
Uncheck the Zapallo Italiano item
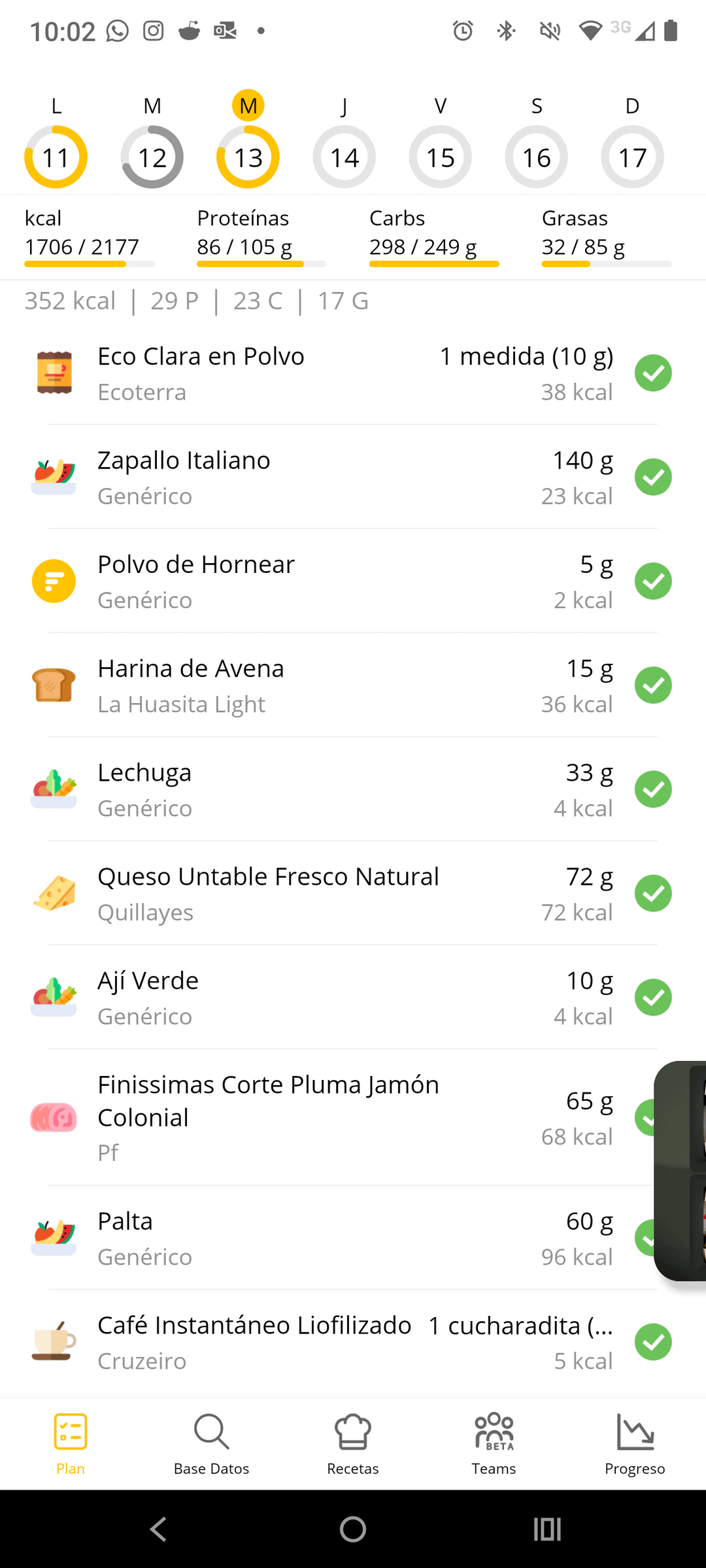tap(653, 477)
